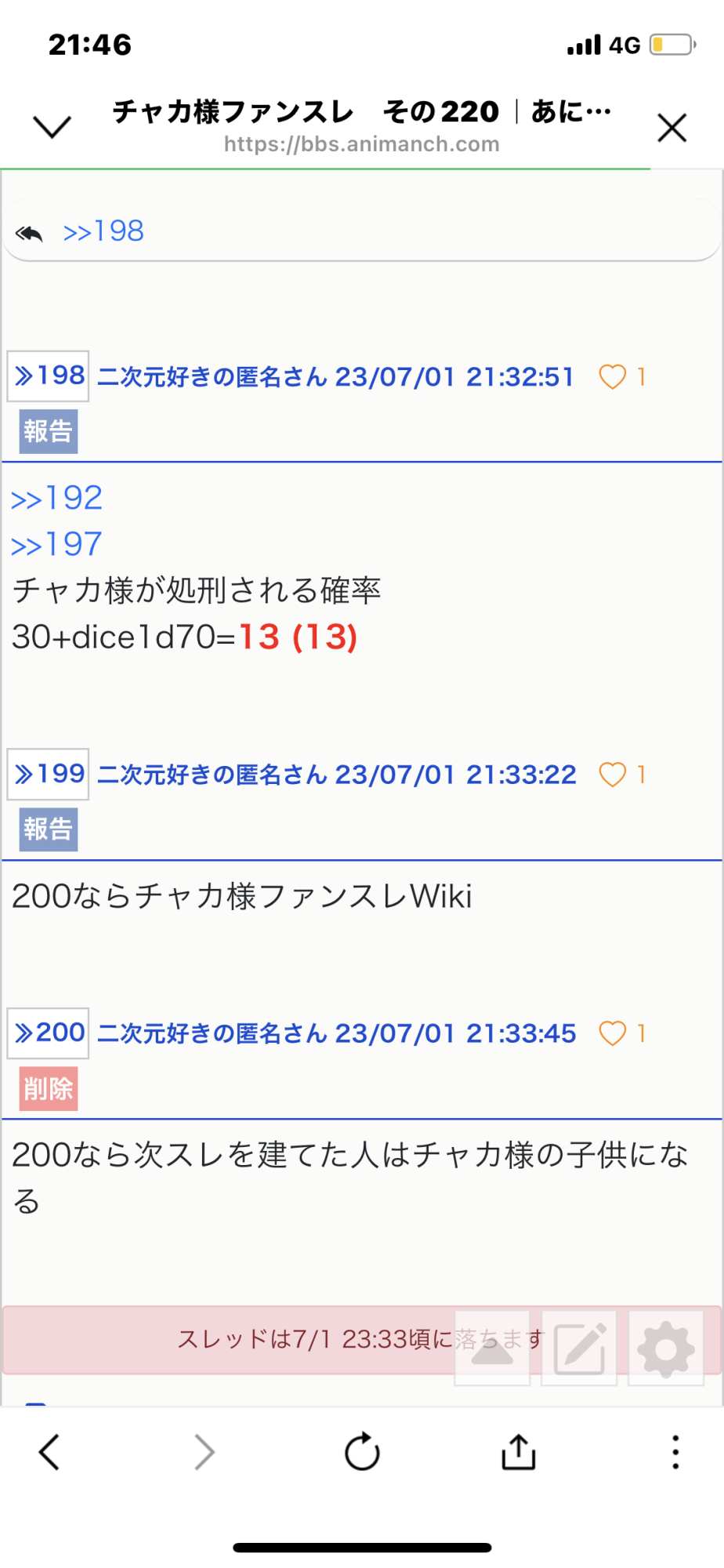Image resolution: width=724 pixels, height=1568 pixels.
Task: Like post 199 with the heart
Action: (613, 775)
